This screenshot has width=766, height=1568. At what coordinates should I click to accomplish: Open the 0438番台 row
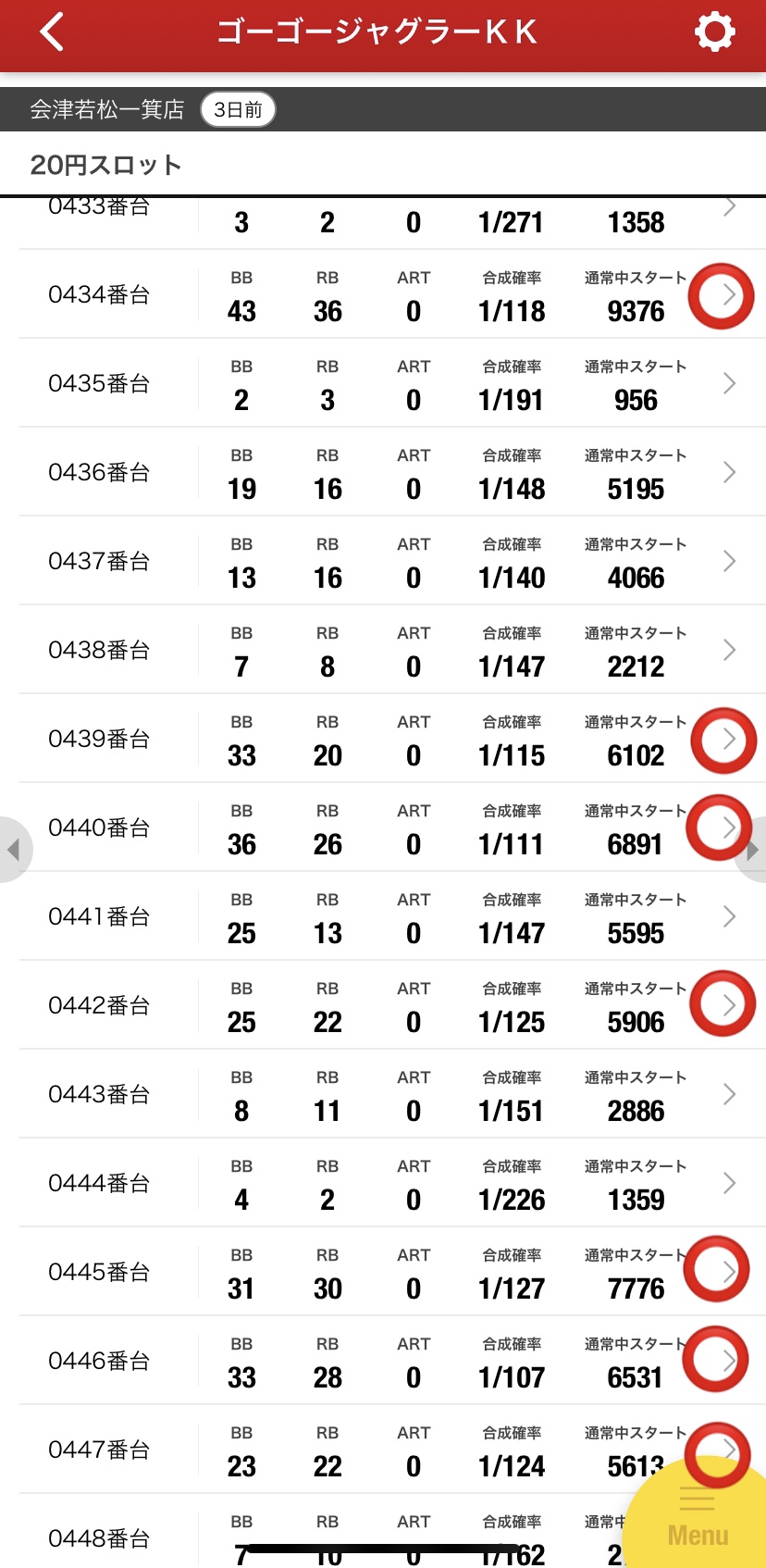(392, 650)
